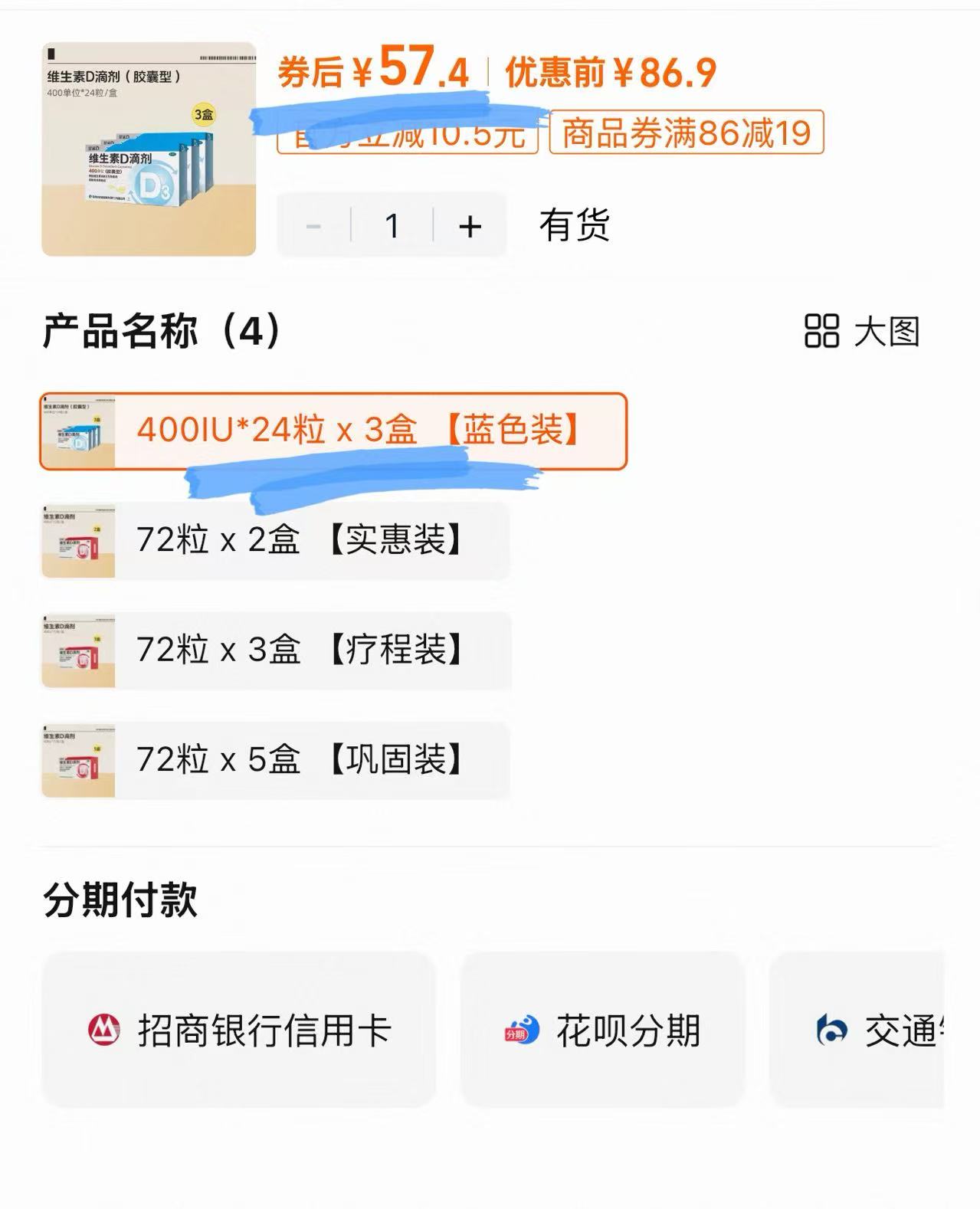The image size is (980, 1209).
Task: Tap the blue-box thumbnail beside the 蓝色装 option
Action: 77,431
